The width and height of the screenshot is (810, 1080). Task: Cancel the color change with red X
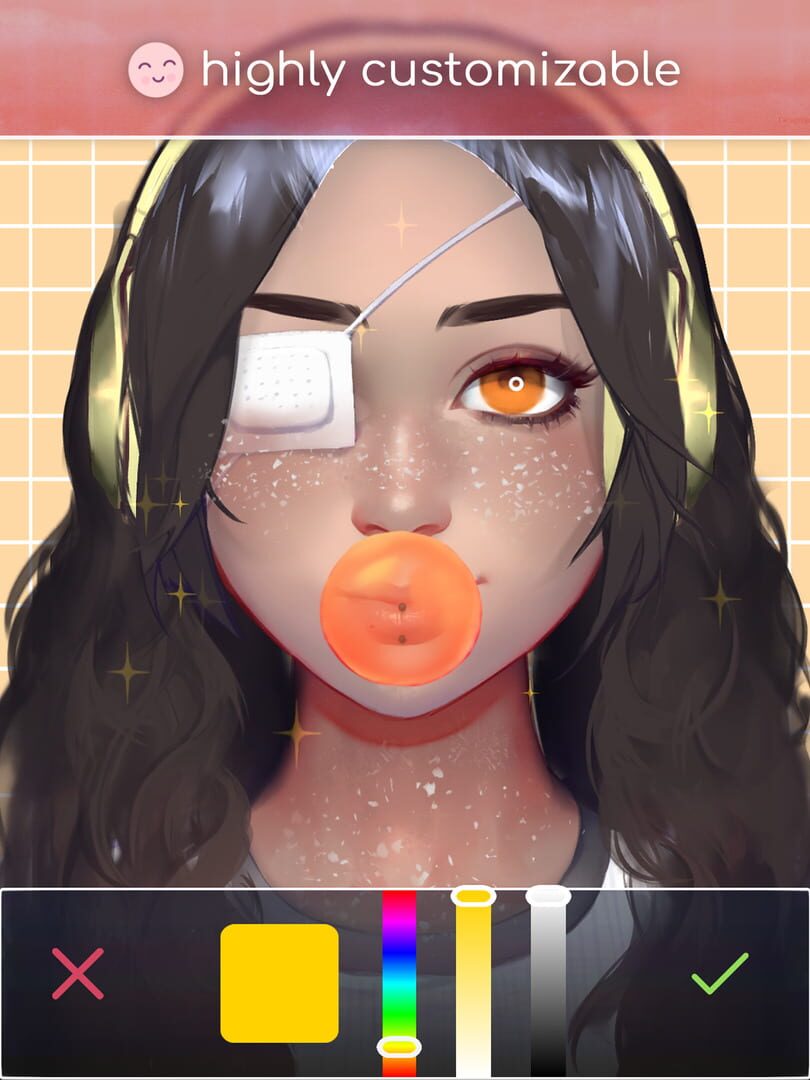pos(78,974)
